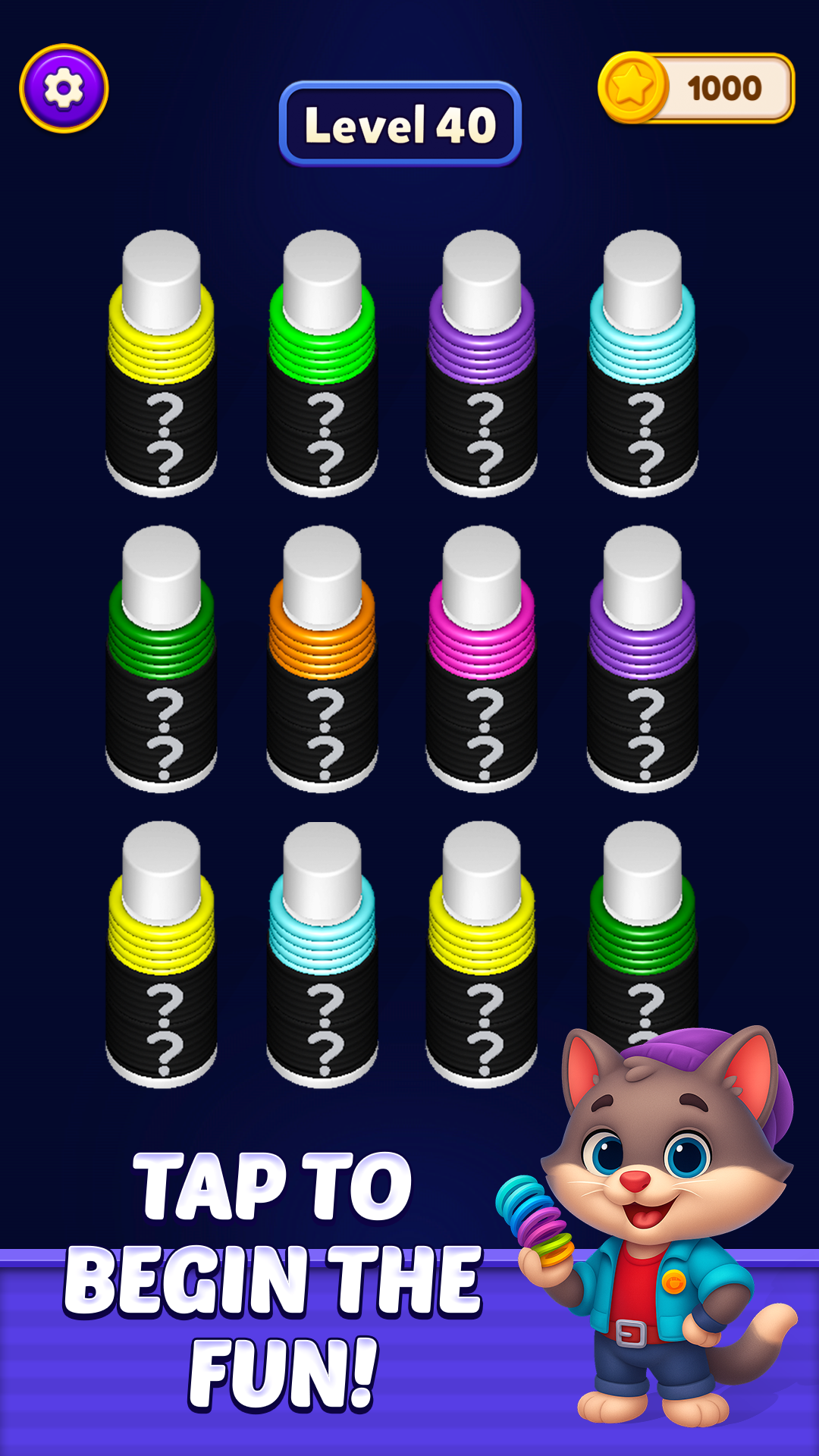Select the rod with orange rings
The image size is (819, 1456).
[x=322, y=660]
